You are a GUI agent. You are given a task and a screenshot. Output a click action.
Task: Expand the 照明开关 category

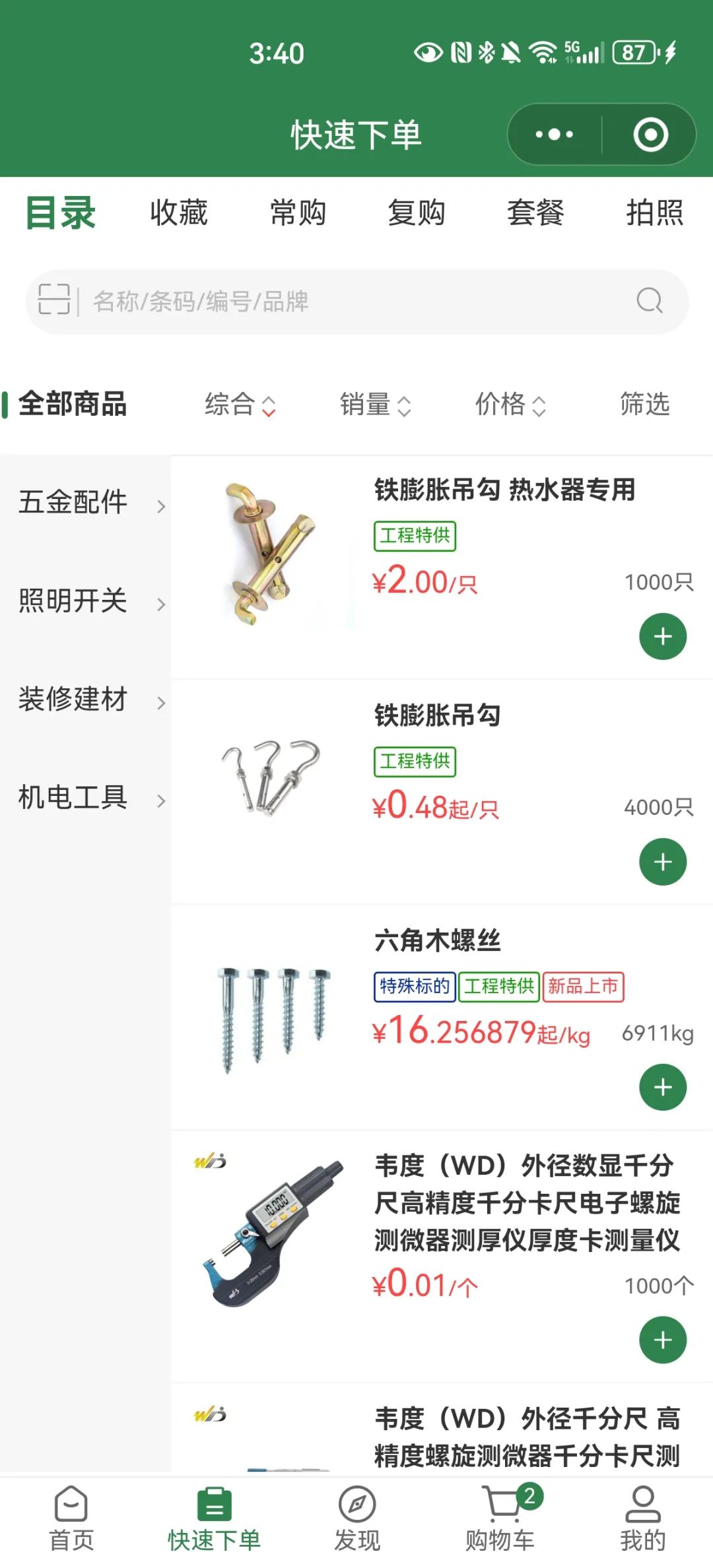[x=86, y=601]
